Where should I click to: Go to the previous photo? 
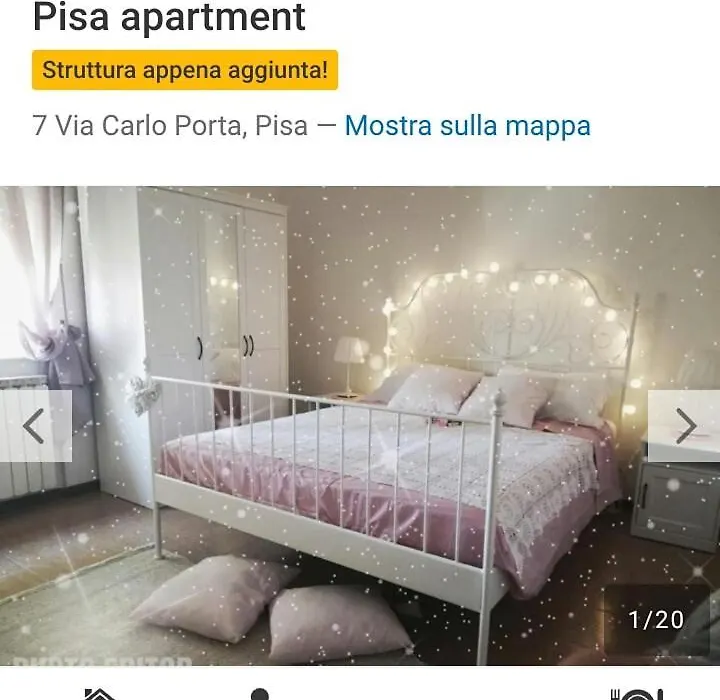click(35, 426)
